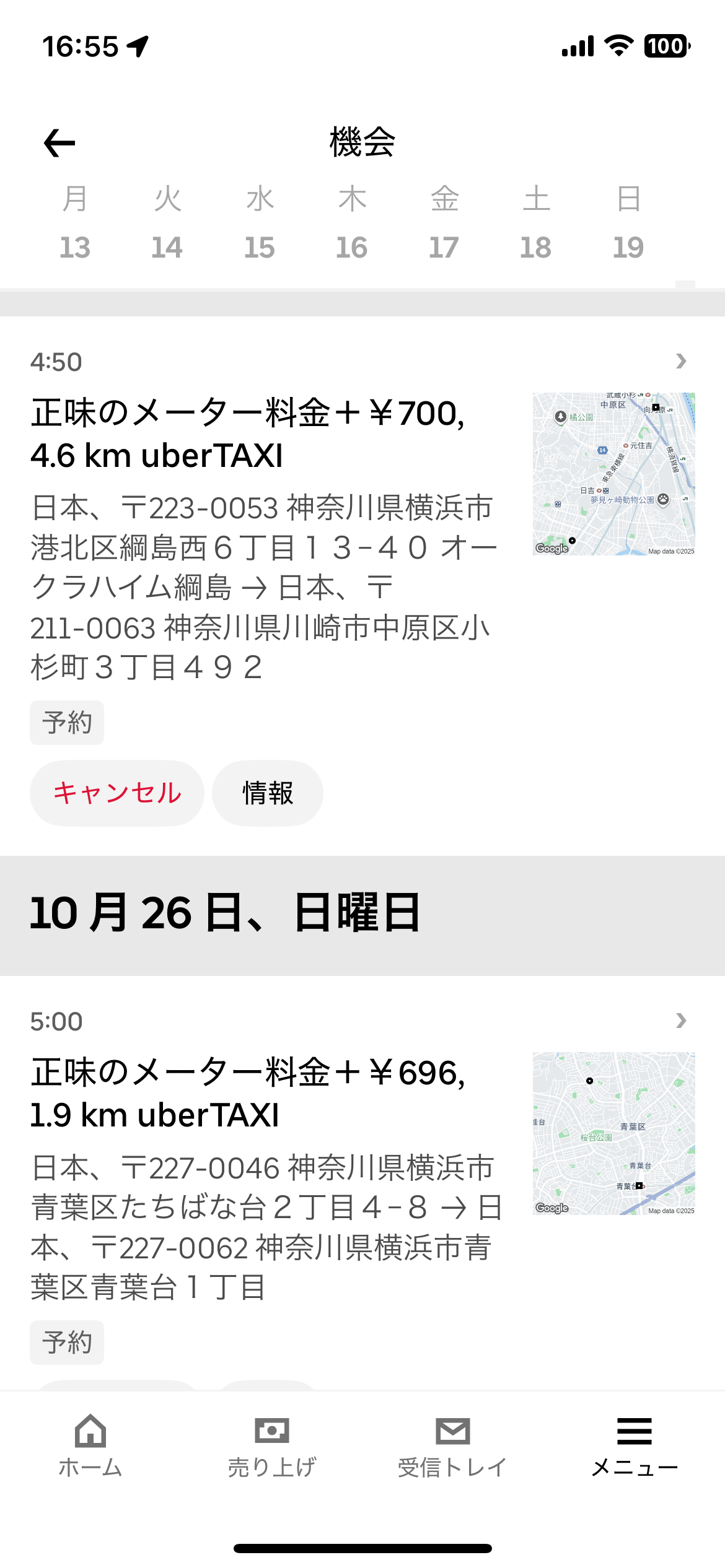Open map thumbnail of the 5:00 trip
725x1568 pixels.
tap(613, 1133)
